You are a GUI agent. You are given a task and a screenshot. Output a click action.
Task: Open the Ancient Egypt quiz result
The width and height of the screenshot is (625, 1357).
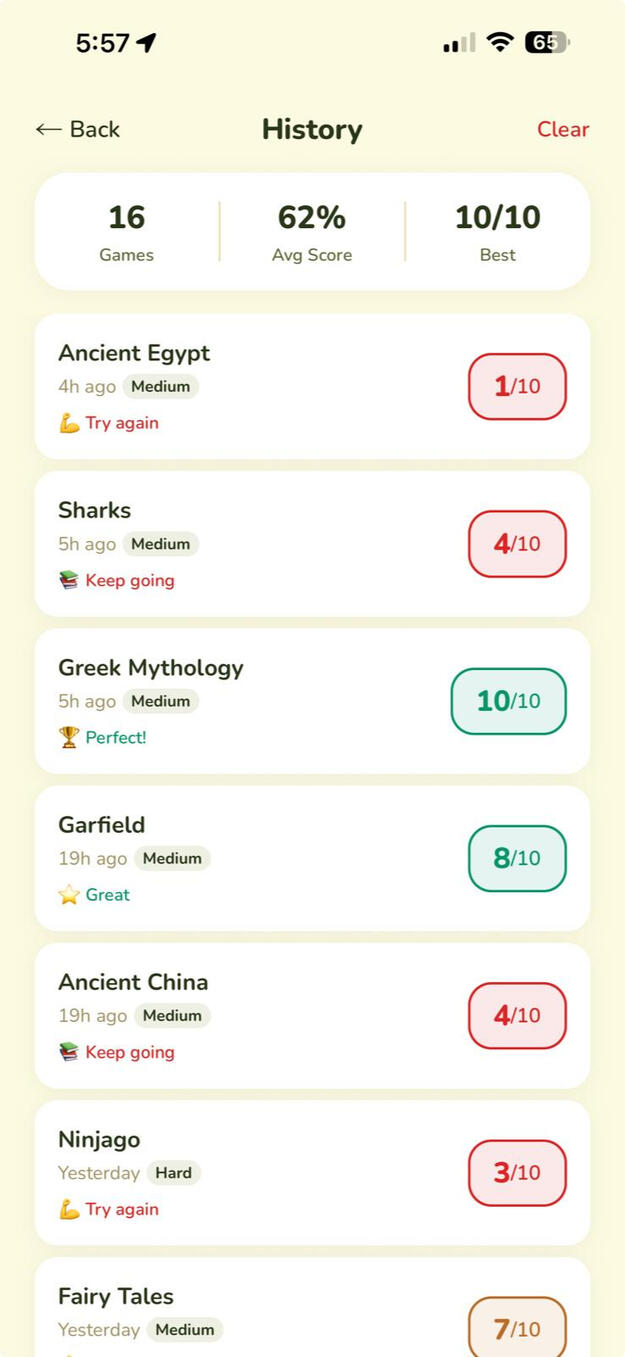tap(312, 386)
